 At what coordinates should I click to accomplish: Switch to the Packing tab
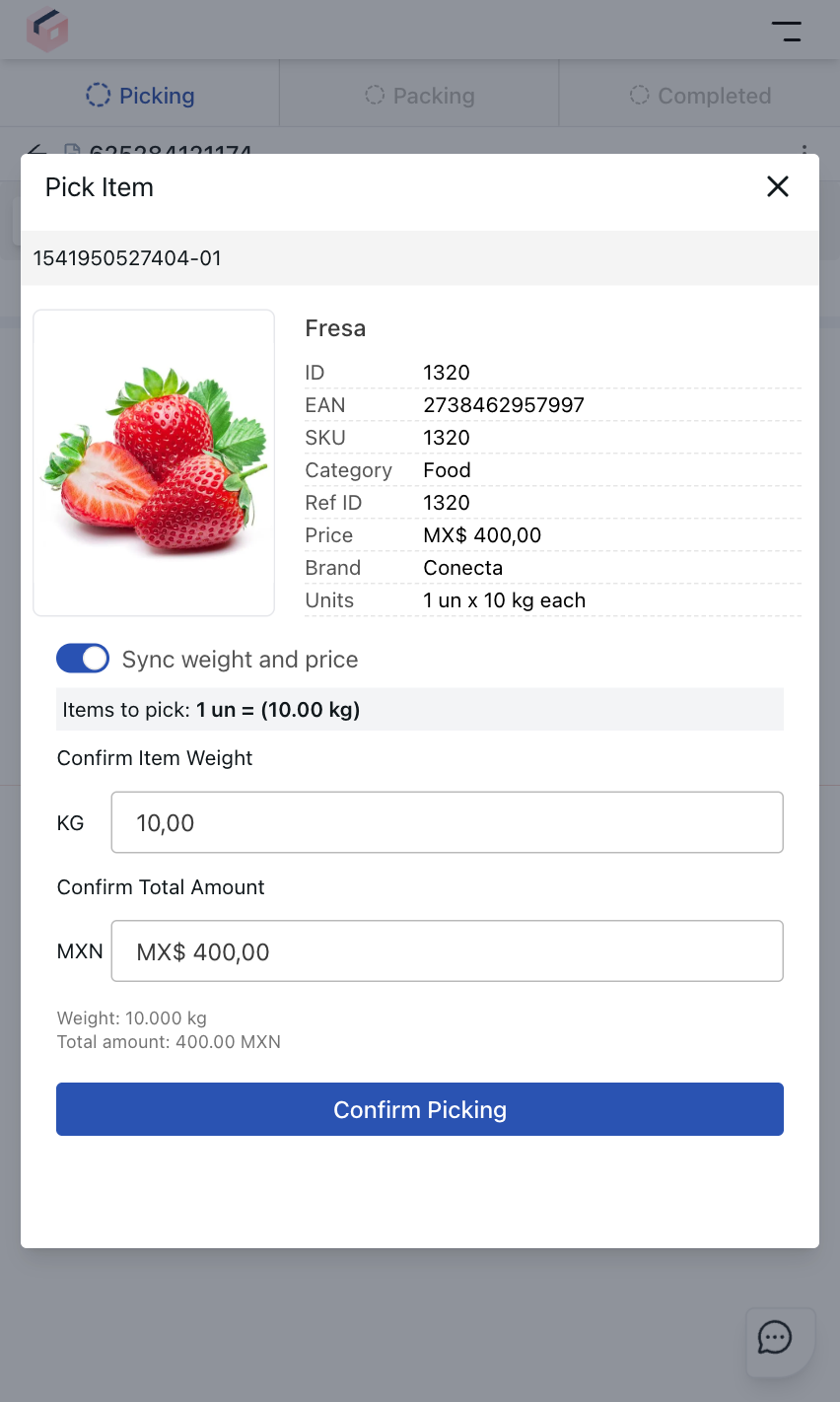418,96
